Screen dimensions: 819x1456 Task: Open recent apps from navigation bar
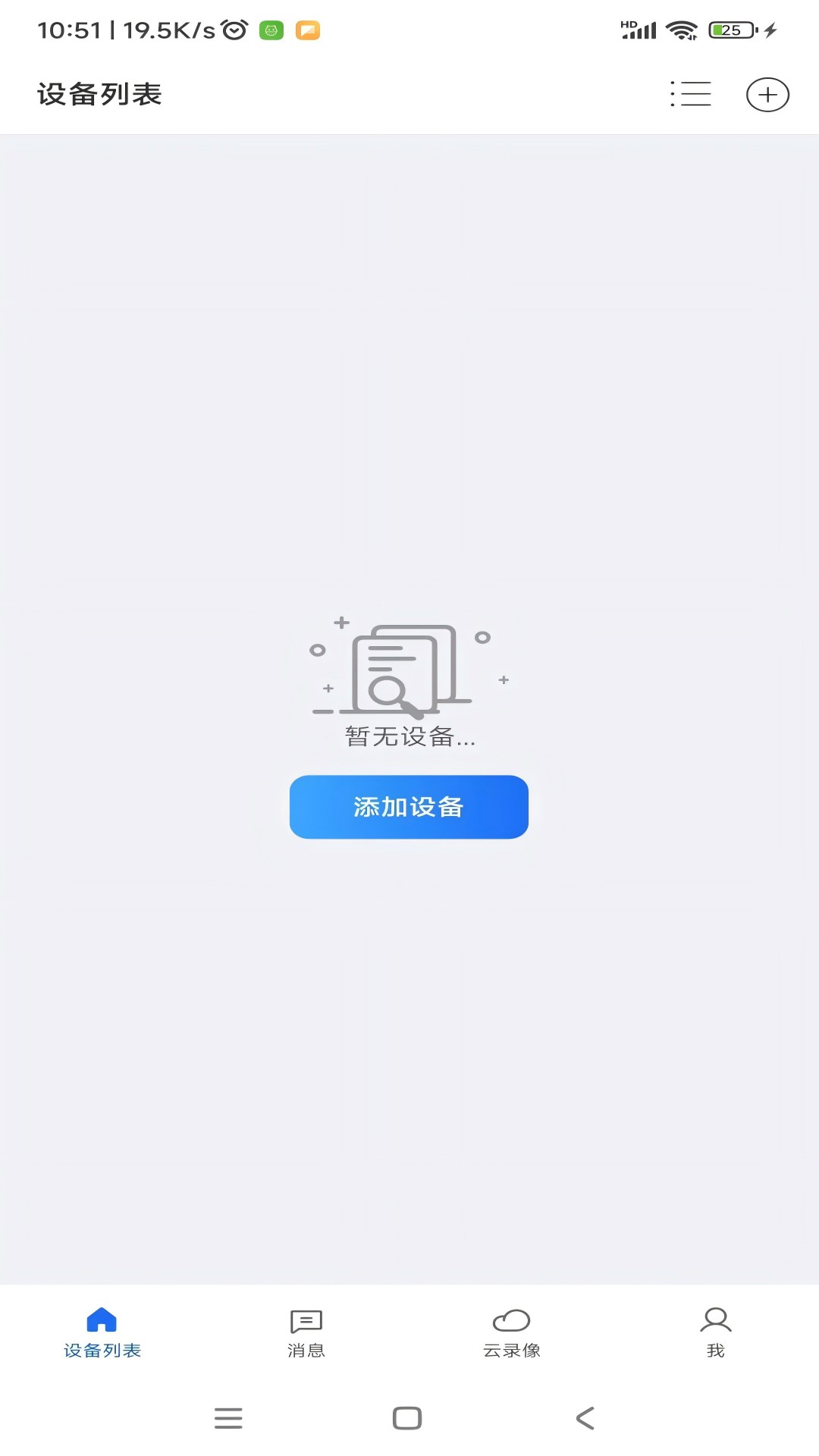(x=228, y=1418)
